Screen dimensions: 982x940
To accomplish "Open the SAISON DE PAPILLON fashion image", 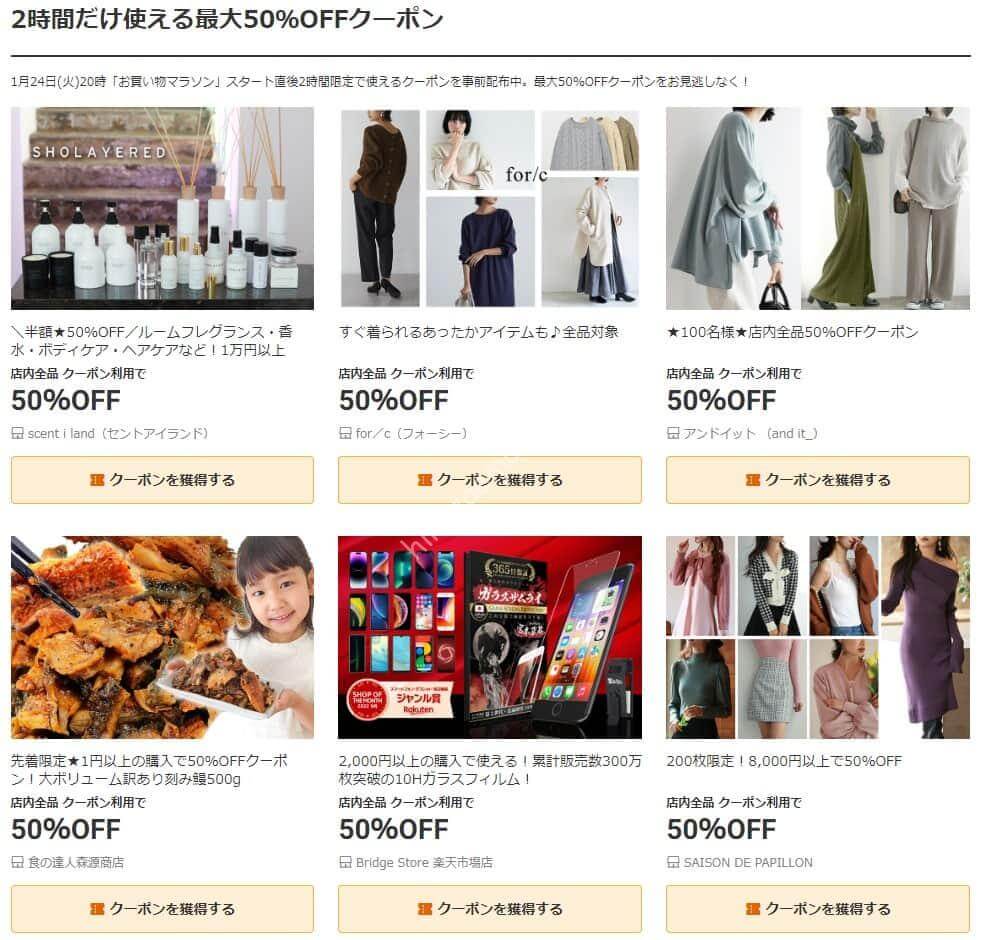I will pyautogui.click(x=817, y=637).
